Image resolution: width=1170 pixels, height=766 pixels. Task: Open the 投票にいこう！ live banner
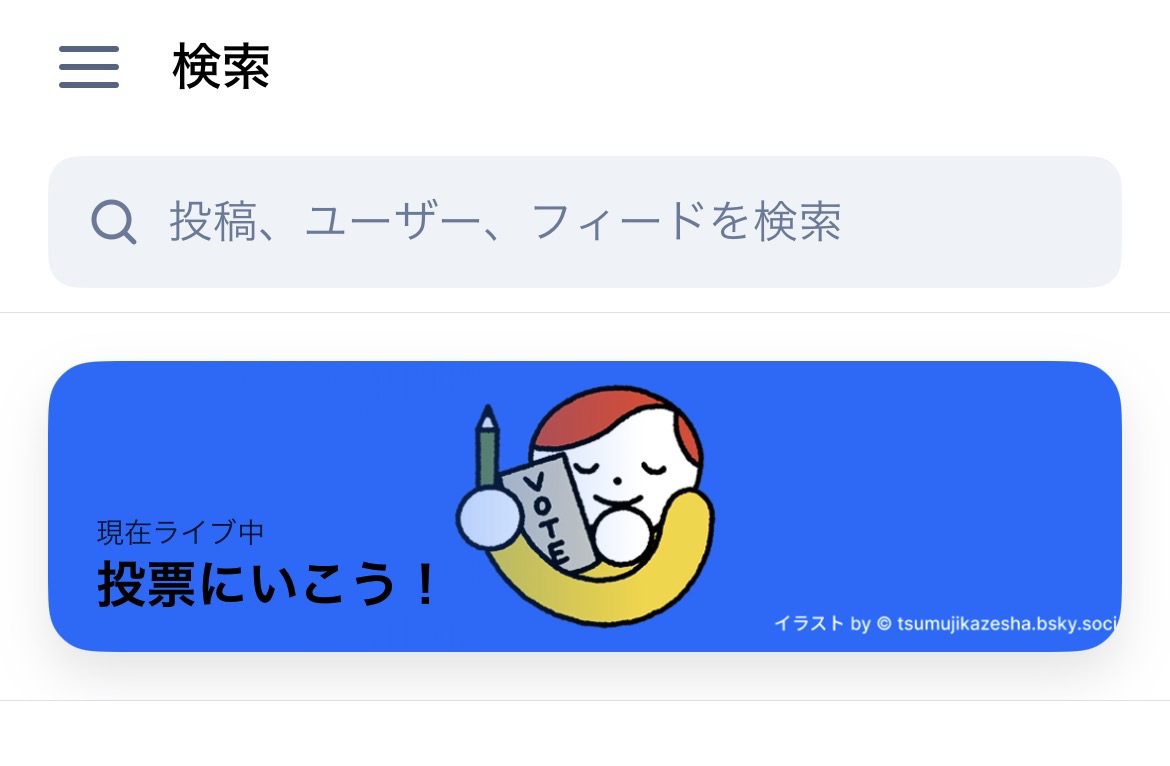coord(584,506)
